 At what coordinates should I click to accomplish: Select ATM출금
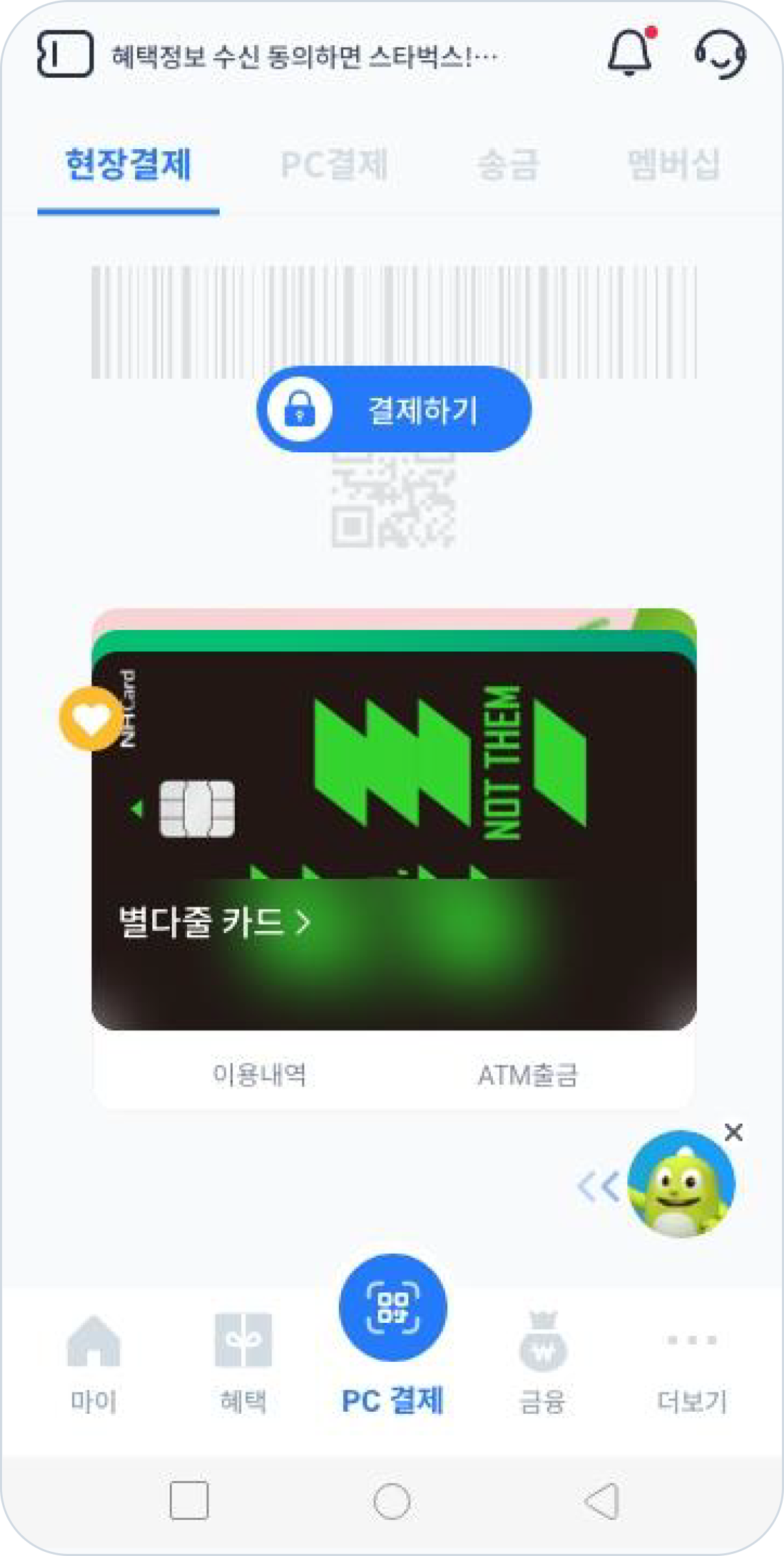(528, 1075)
